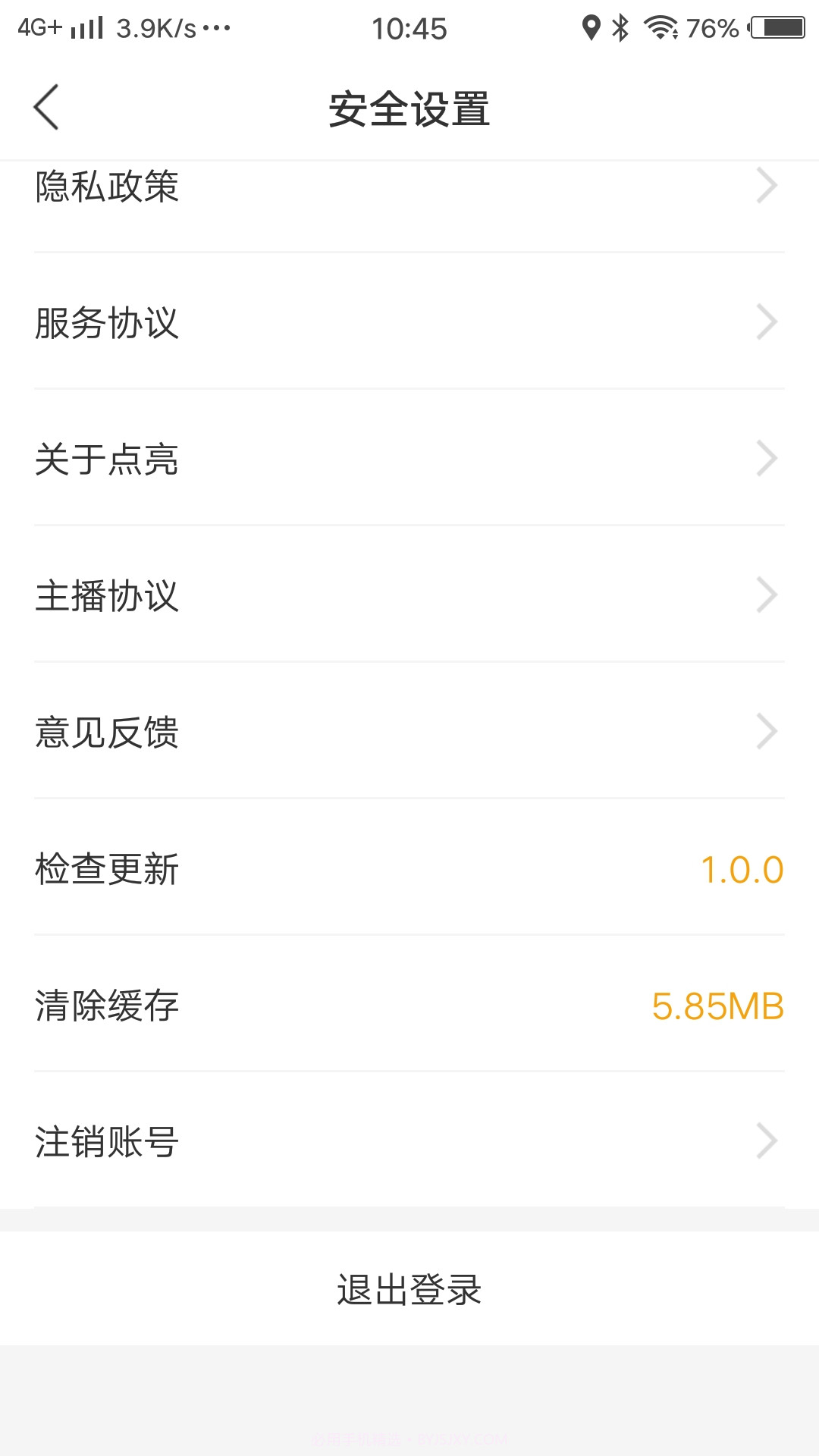Tap the 退出登录 button

coord(409,1289)
